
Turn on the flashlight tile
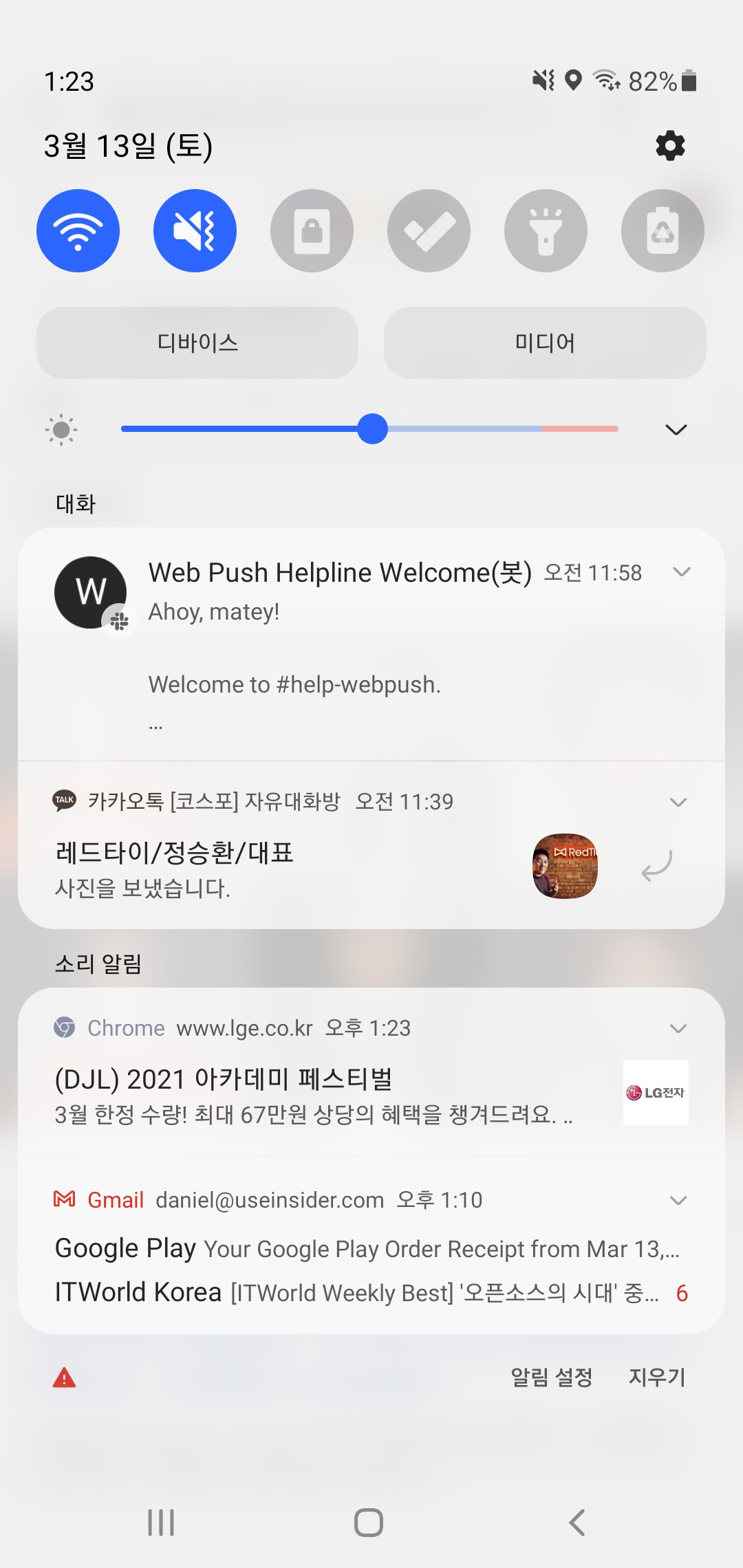pos(546,231)
